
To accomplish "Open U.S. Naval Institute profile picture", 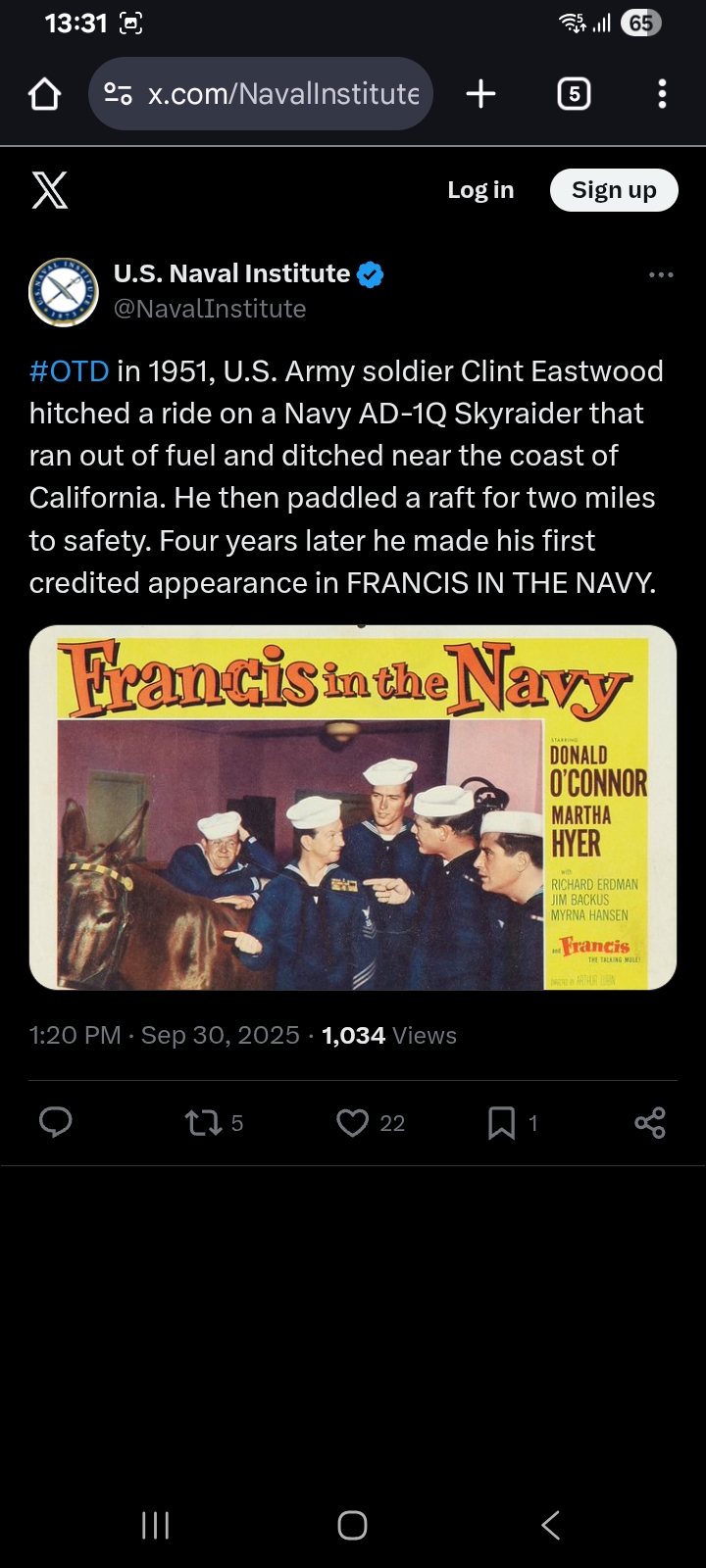I will (64, 292).
